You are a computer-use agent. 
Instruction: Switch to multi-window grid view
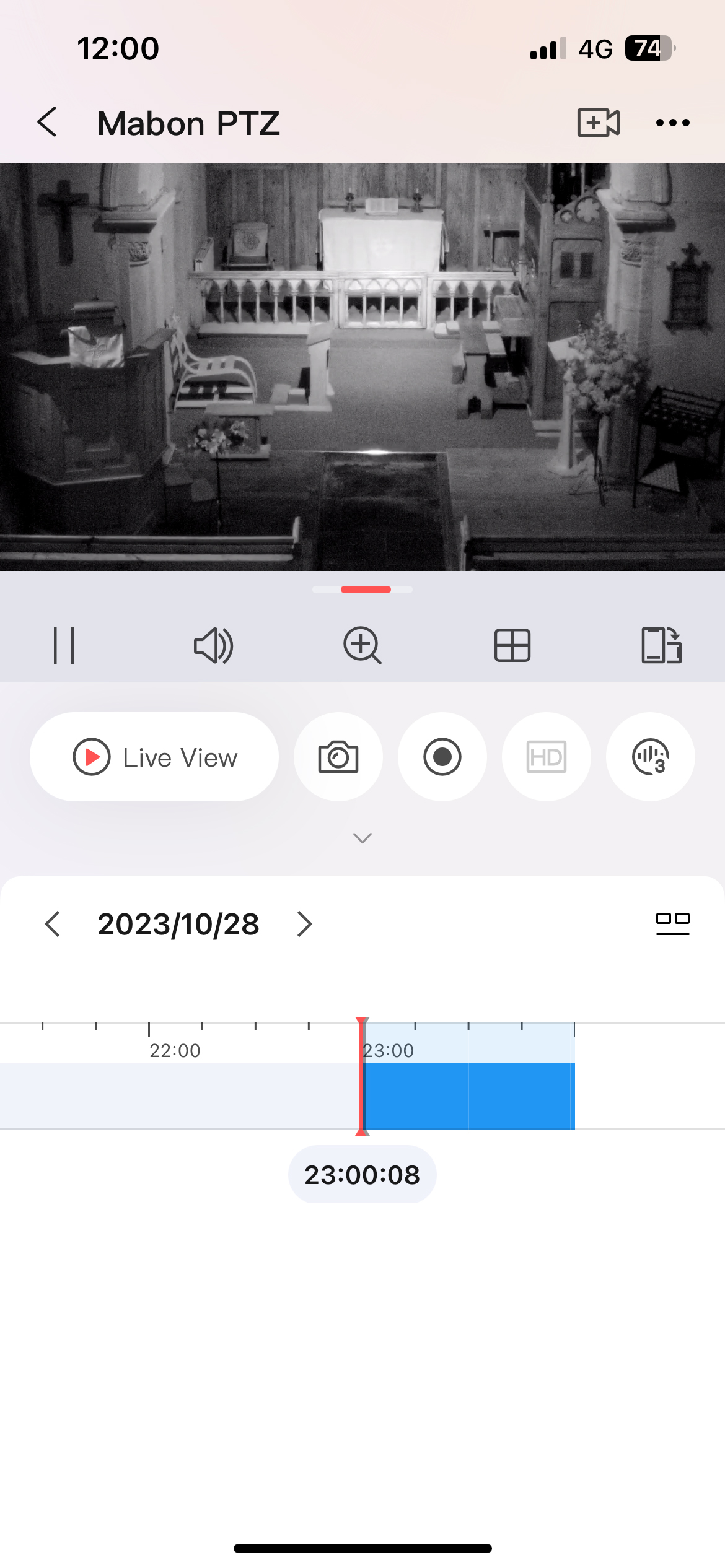[x=512, y=645]
